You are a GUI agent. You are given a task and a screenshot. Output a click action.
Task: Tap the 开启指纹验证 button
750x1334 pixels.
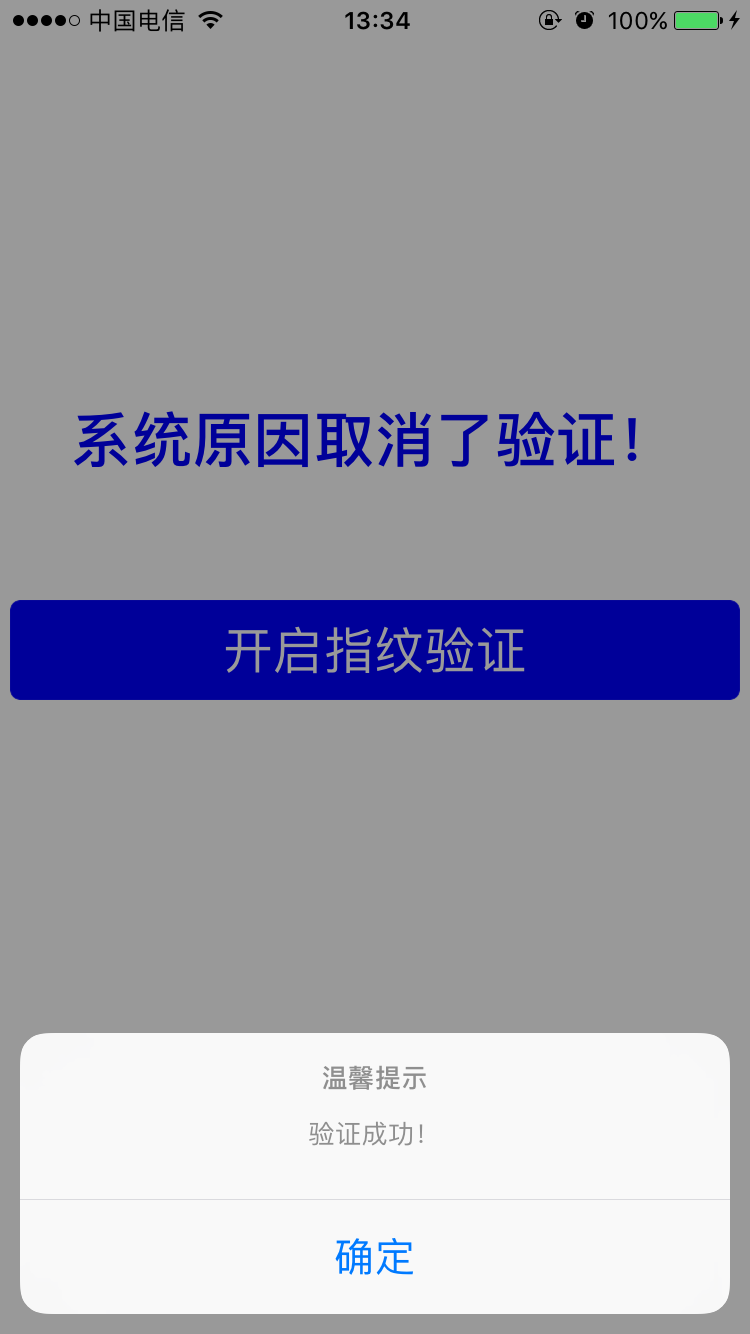click(375, 650)
